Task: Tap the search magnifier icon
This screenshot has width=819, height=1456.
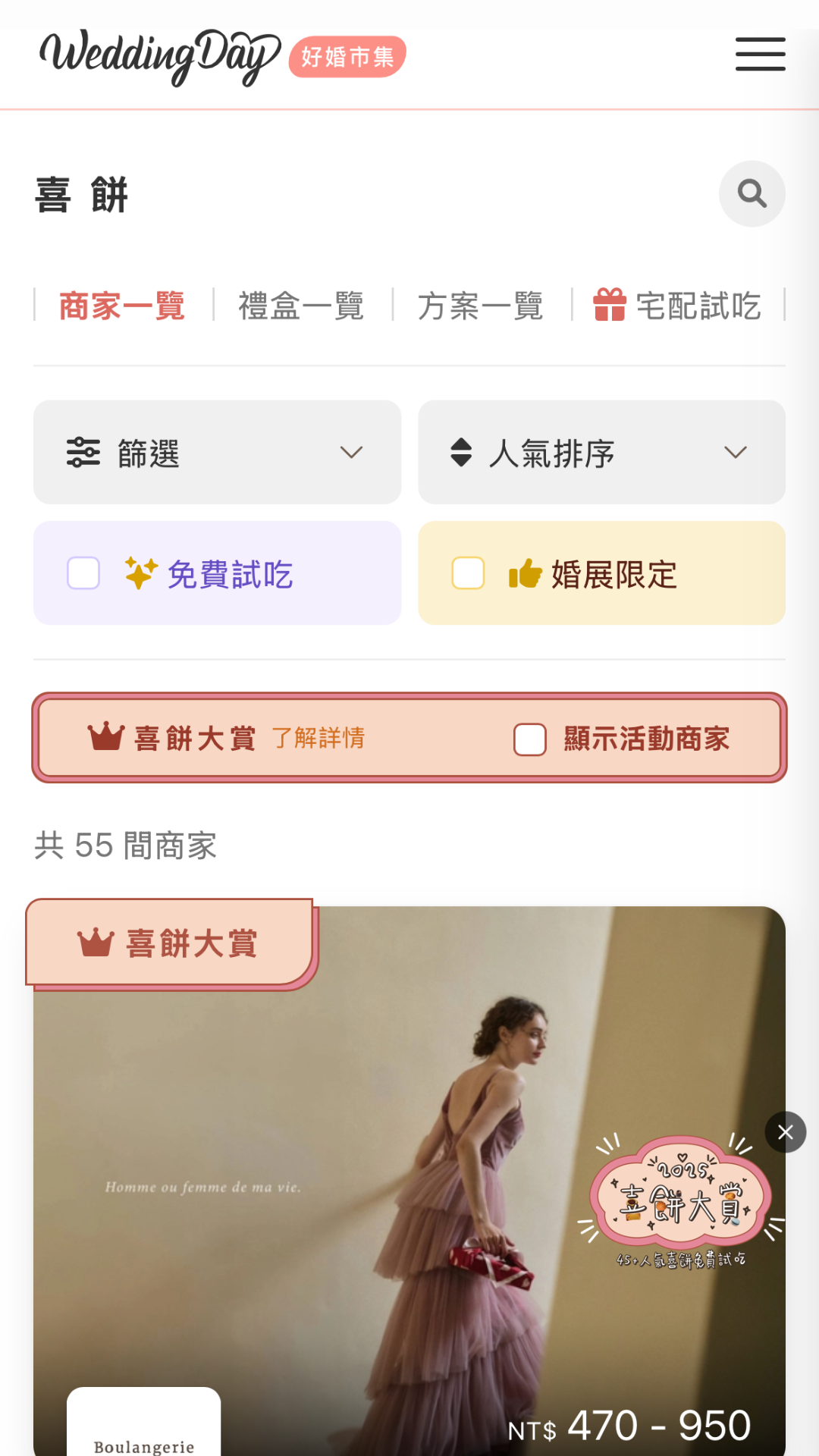Action: (752, 194)
